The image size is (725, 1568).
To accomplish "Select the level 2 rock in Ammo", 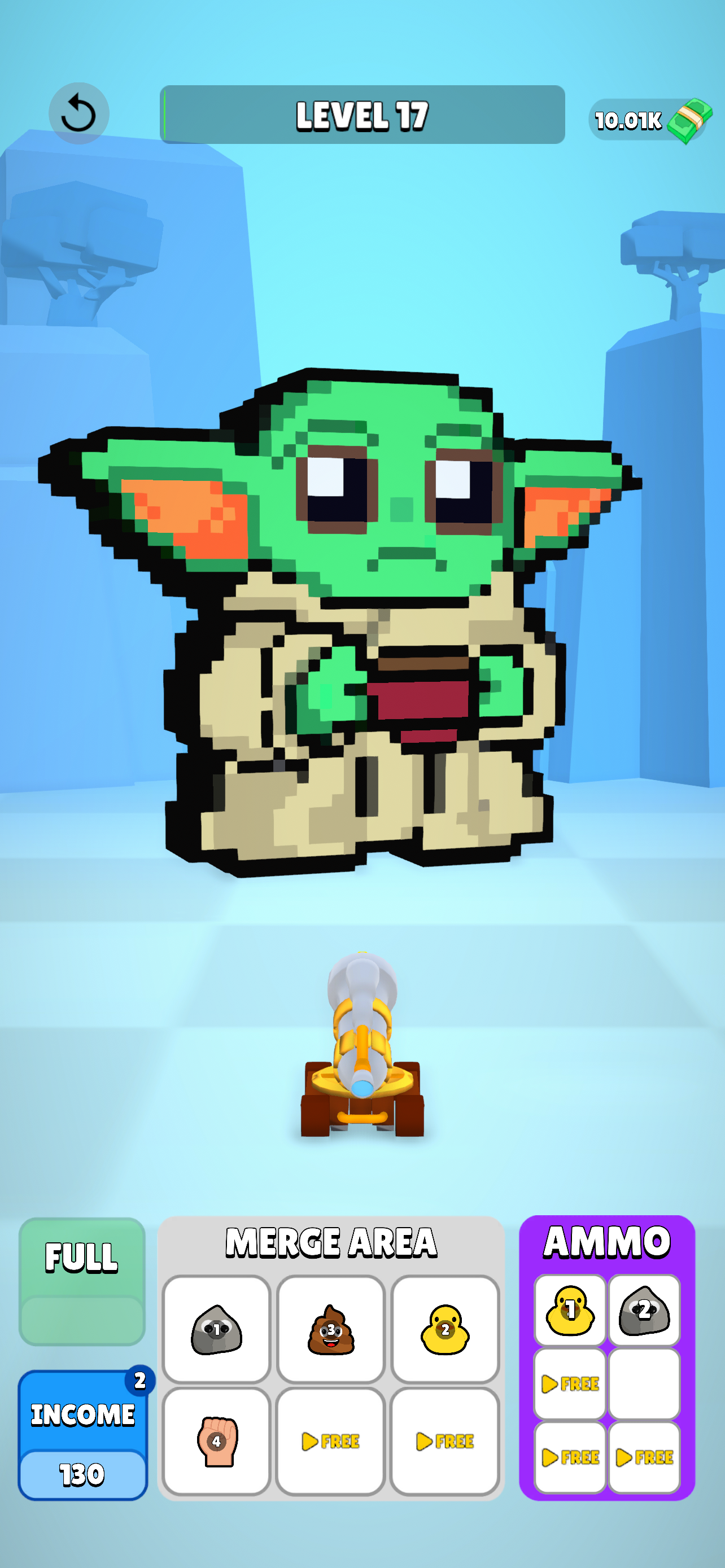I will 644,1309.
